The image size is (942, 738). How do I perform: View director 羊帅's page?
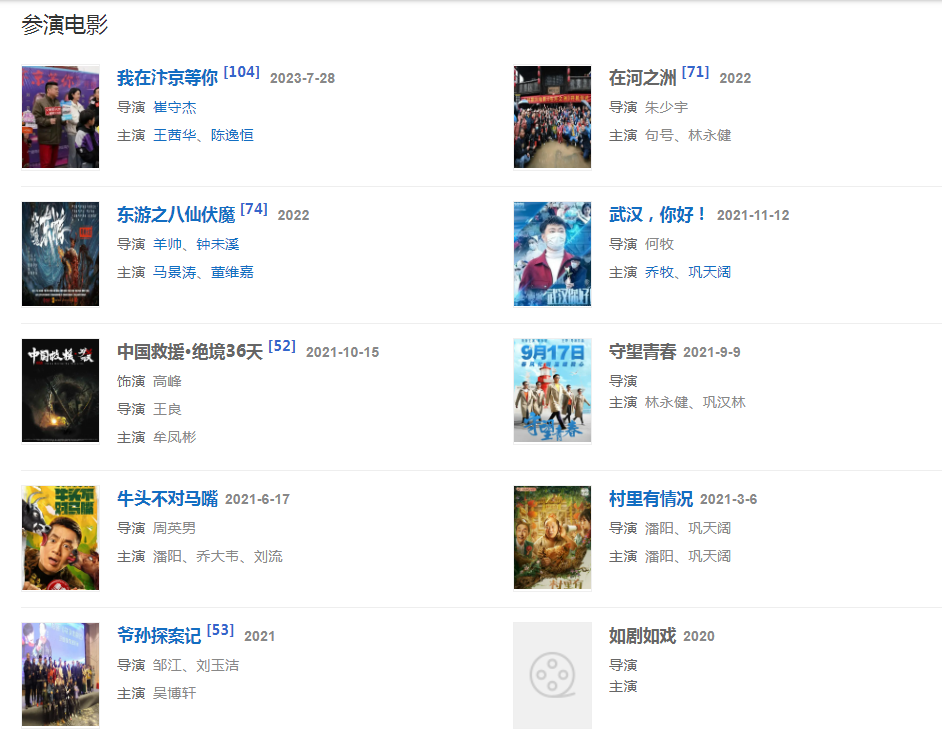167,244
